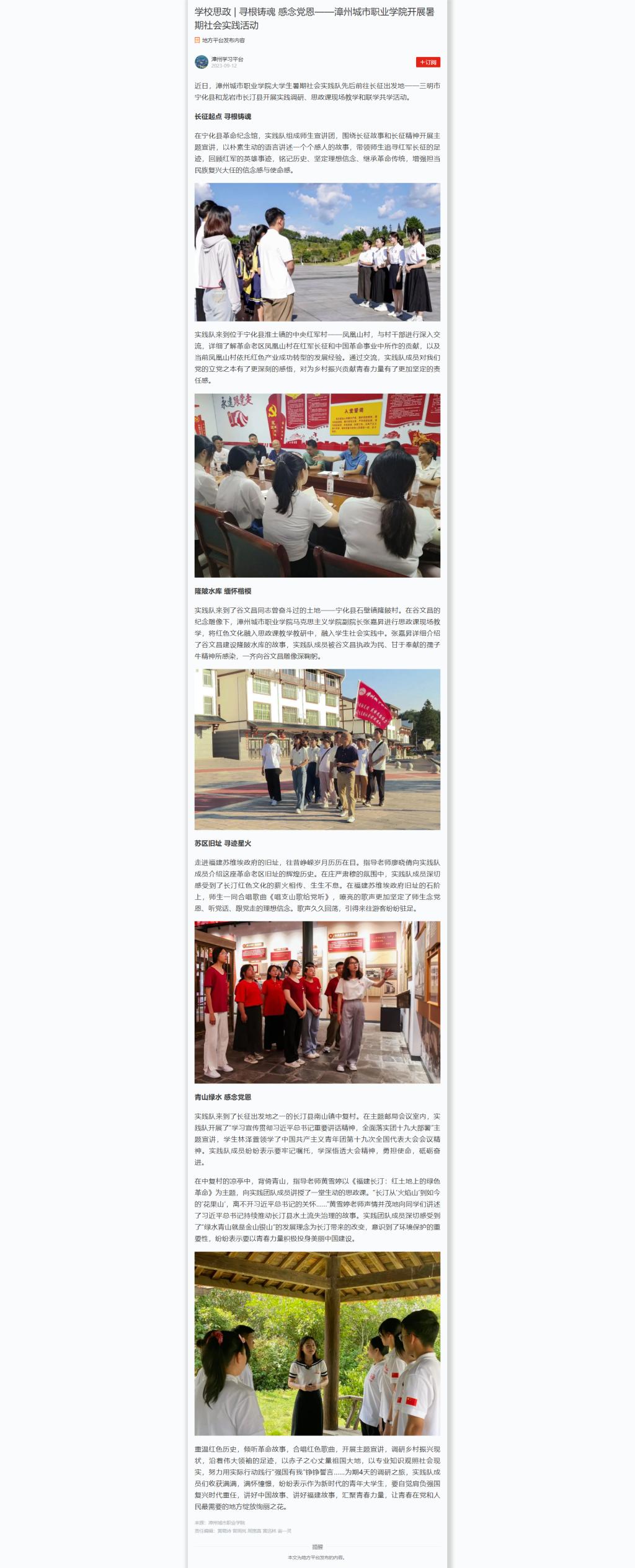Screen dimensions: 635x1568
Task: Open the 漳州学习平台 author profile
Action: [x=227, y=59]
